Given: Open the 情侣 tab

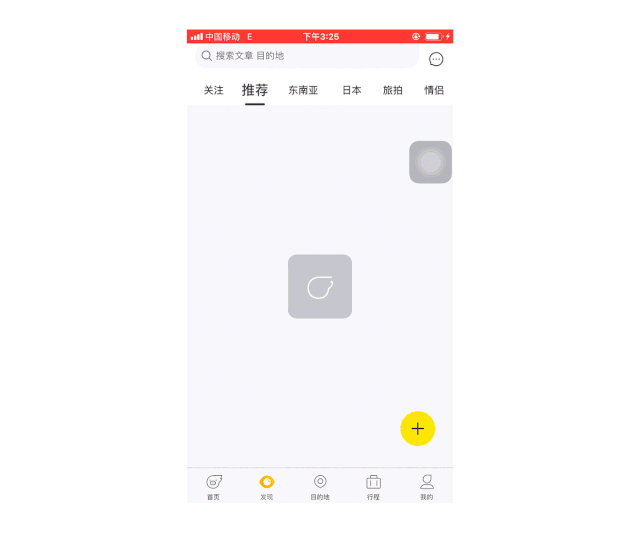Looking at the screenshot, I should tap(434, 90).
